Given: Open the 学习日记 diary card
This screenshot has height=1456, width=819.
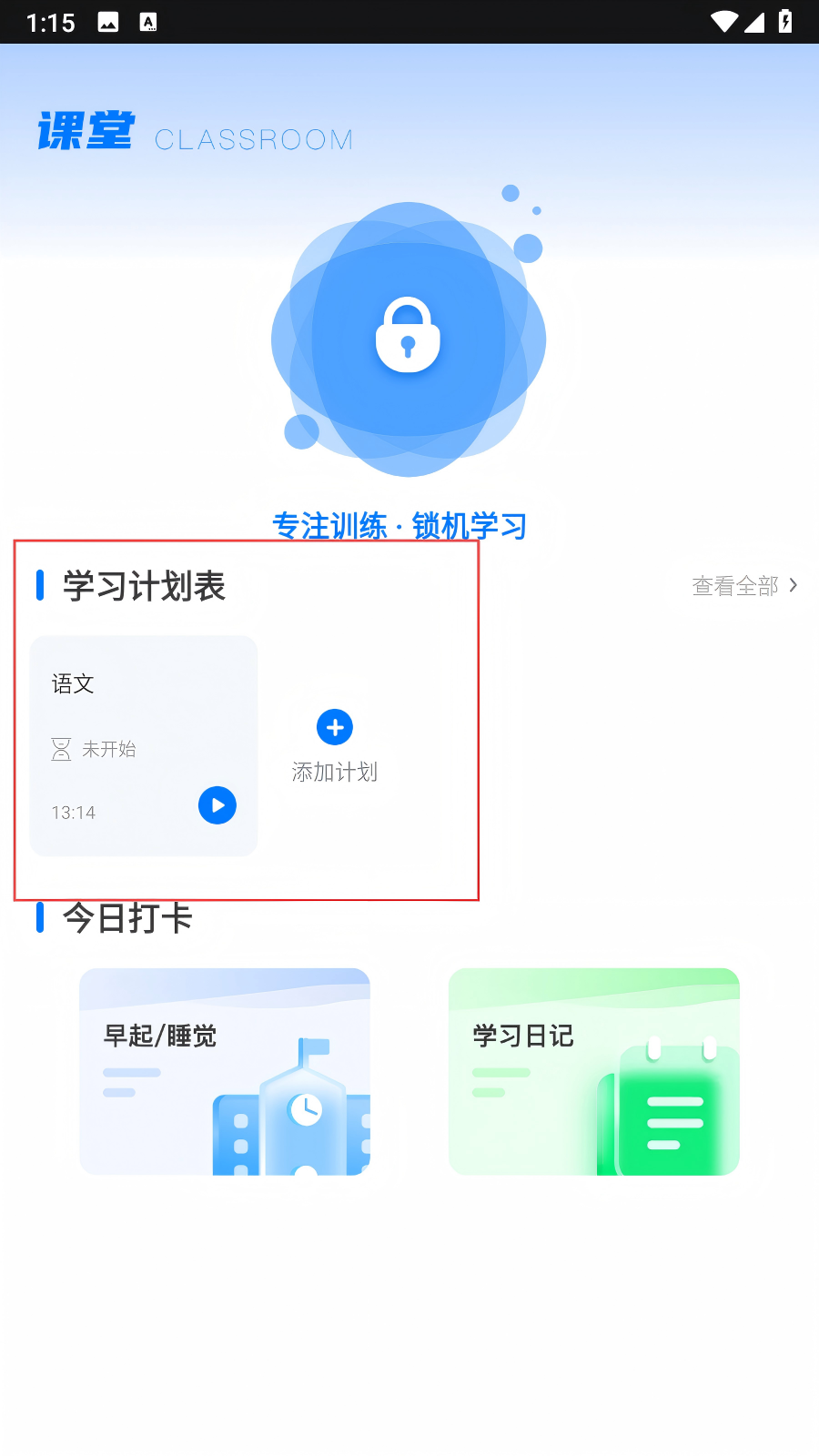Looking at the screenshot, I should pos(593,1072).
